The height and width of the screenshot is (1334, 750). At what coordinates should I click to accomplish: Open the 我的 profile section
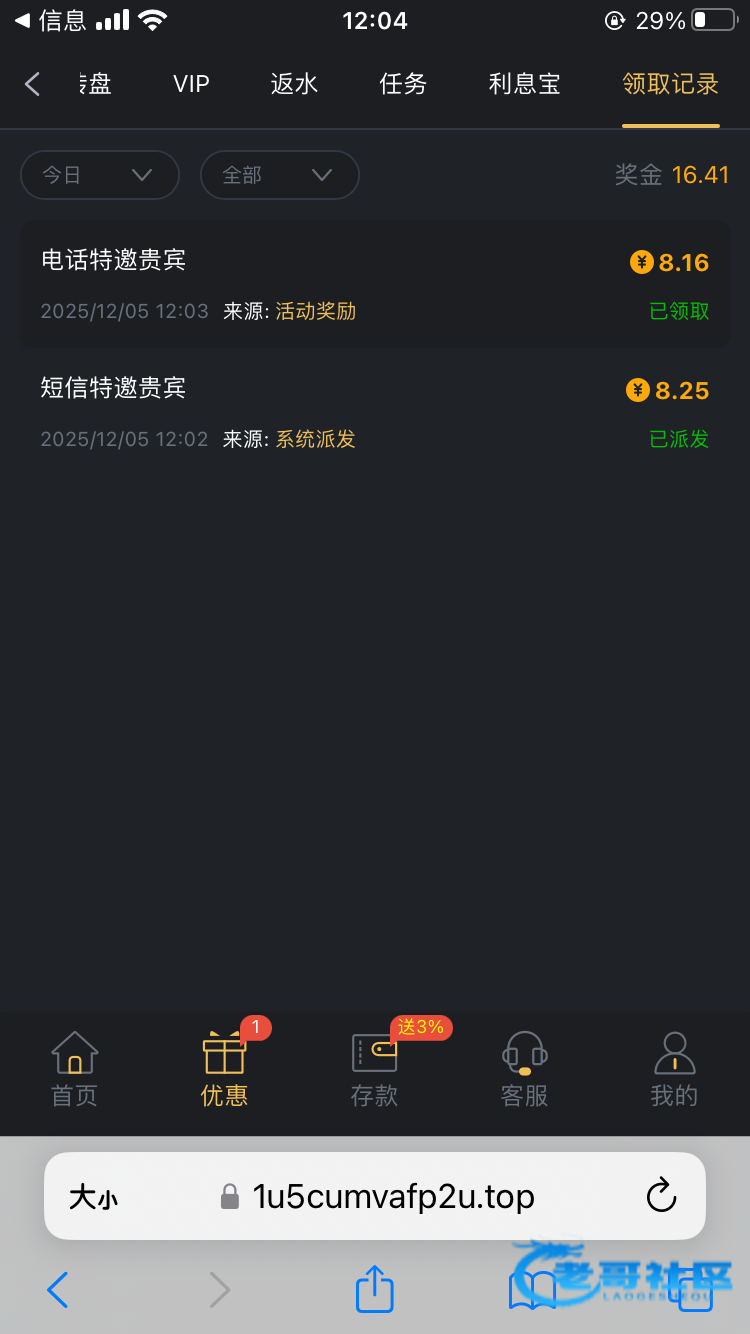pos(674,1070)
